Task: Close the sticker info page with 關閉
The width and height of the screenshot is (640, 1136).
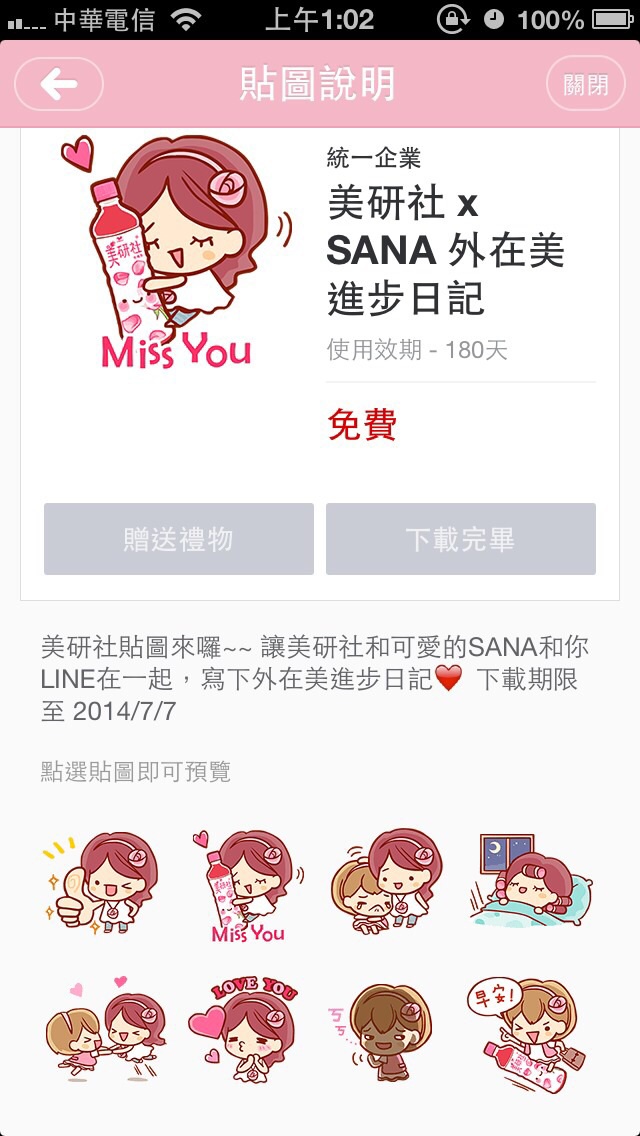Action: [585, 84]
